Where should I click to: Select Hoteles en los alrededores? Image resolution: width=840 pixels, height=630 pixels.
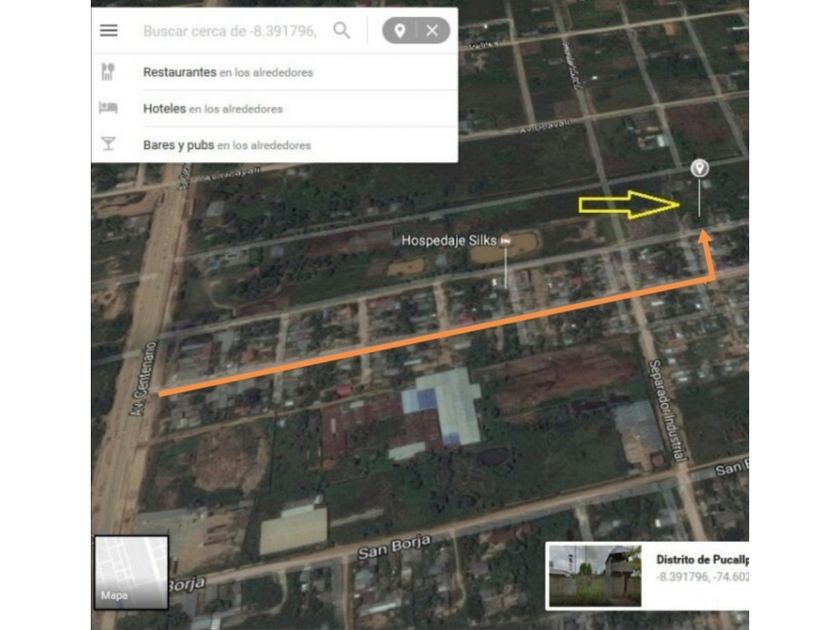[274, 109]
